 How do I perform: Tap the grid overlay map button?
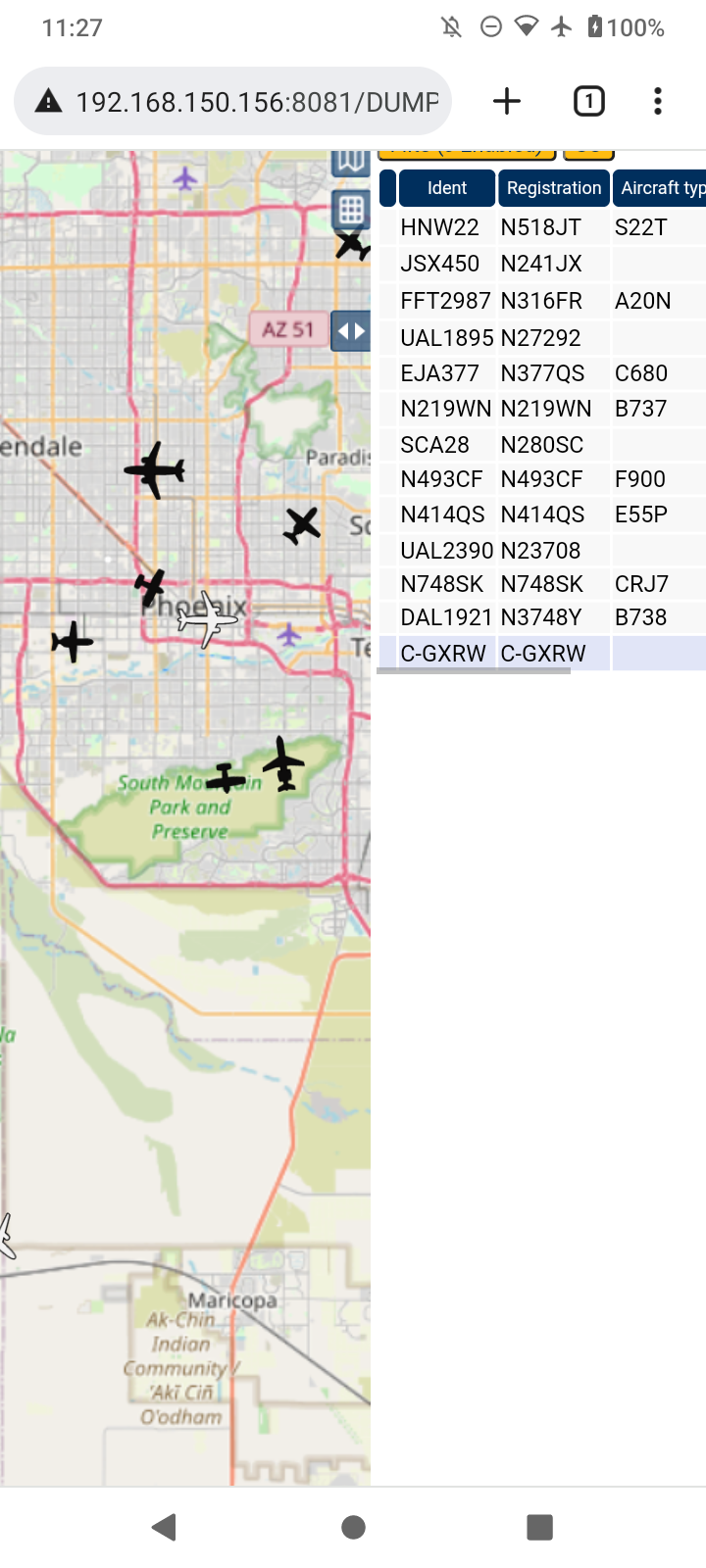coord(350,209)
